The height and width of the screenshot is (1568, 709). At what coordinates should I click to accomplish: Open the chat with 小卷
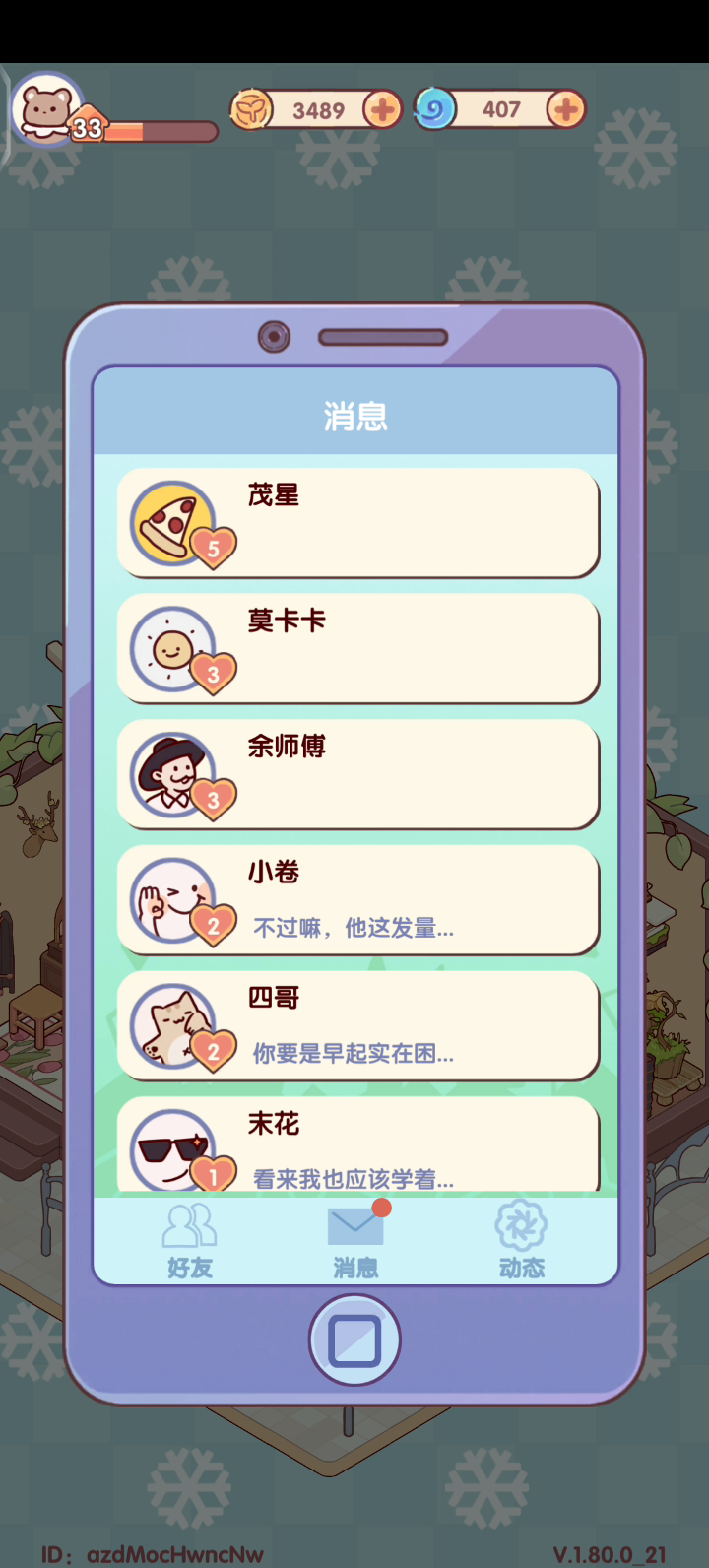[358, 900]
